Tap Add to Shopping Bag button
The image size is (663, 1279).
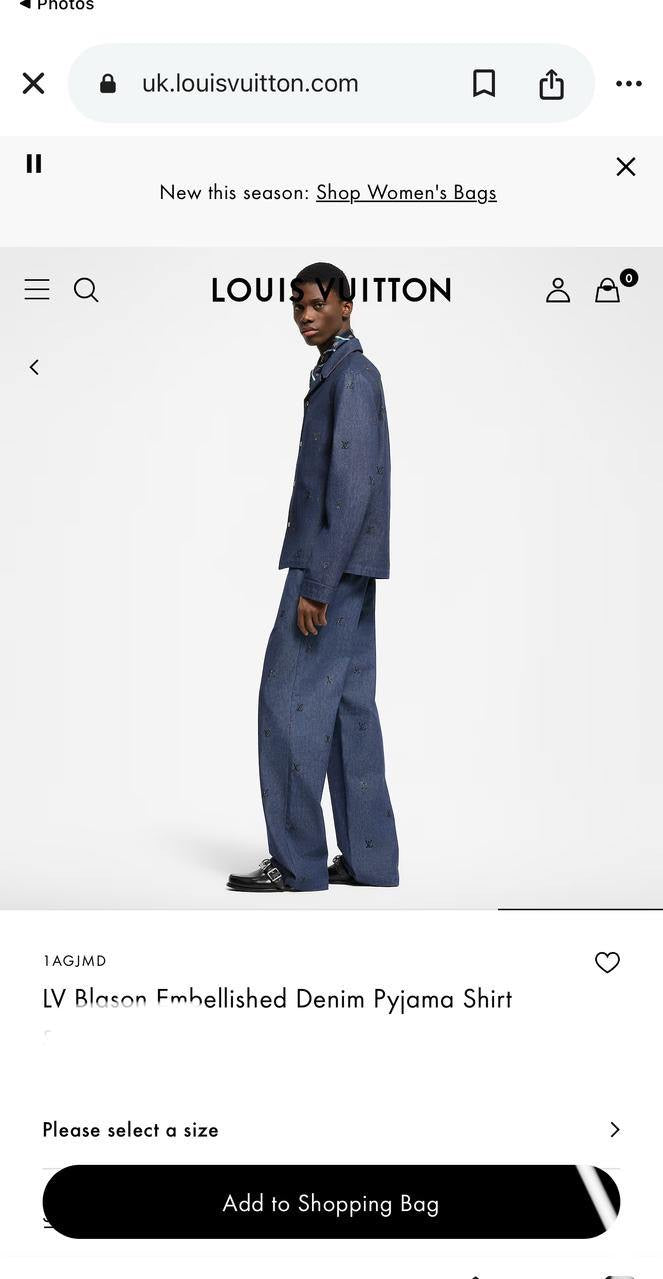[331, 1203]
